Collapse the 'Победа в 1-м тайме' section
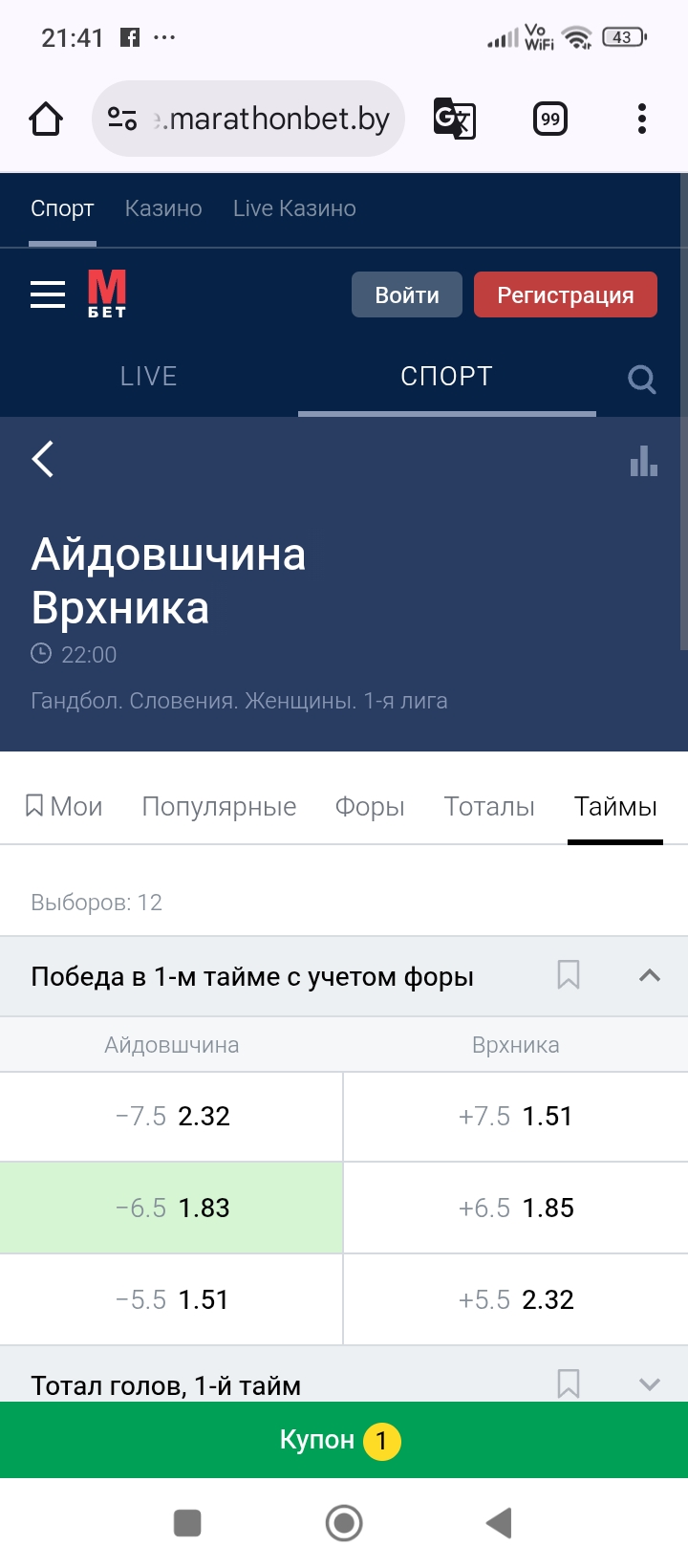This screenshot has width=688, height=1568. 650,976
